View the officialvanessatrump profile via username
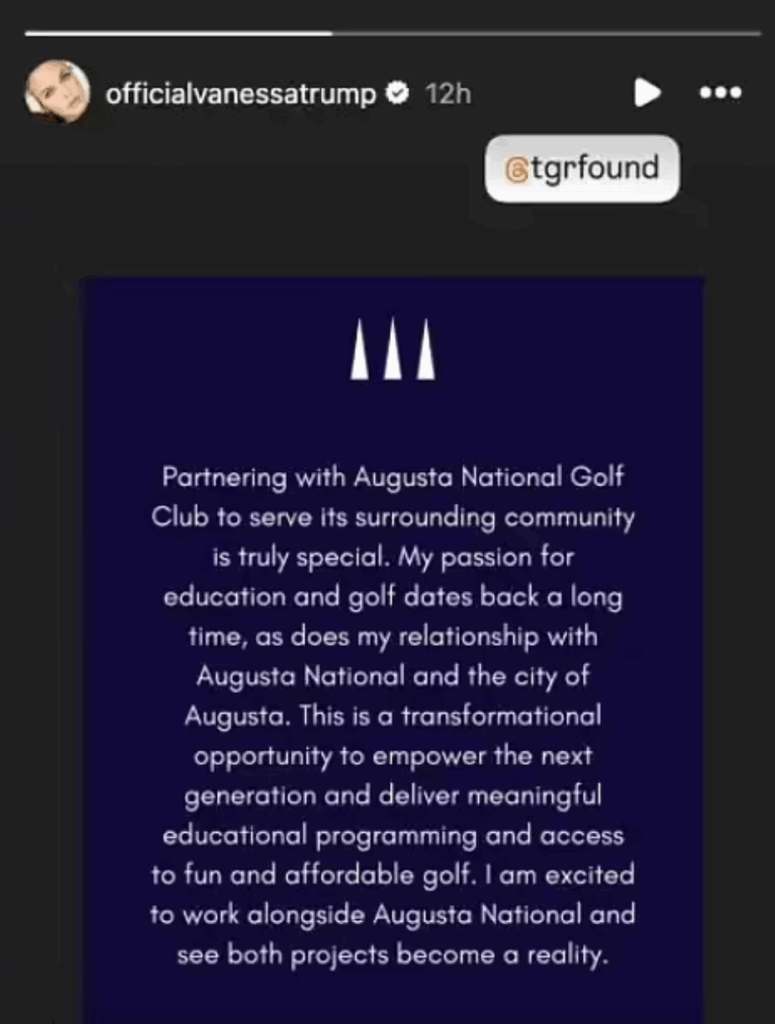The width and height of the screenshot is (775, 1024). click(240, 94)
